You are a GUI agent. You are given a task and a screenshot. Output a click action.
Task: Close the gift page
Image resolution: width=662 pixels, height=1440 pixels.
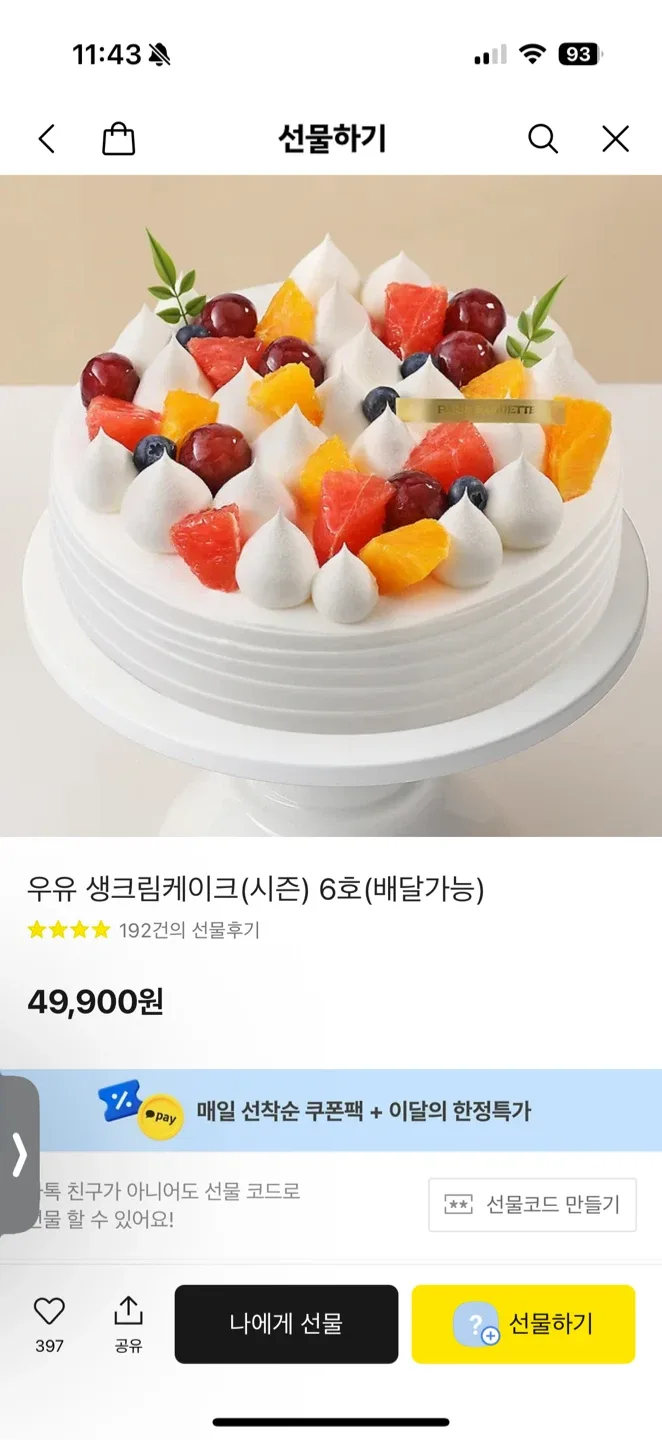tap(615, 139)
